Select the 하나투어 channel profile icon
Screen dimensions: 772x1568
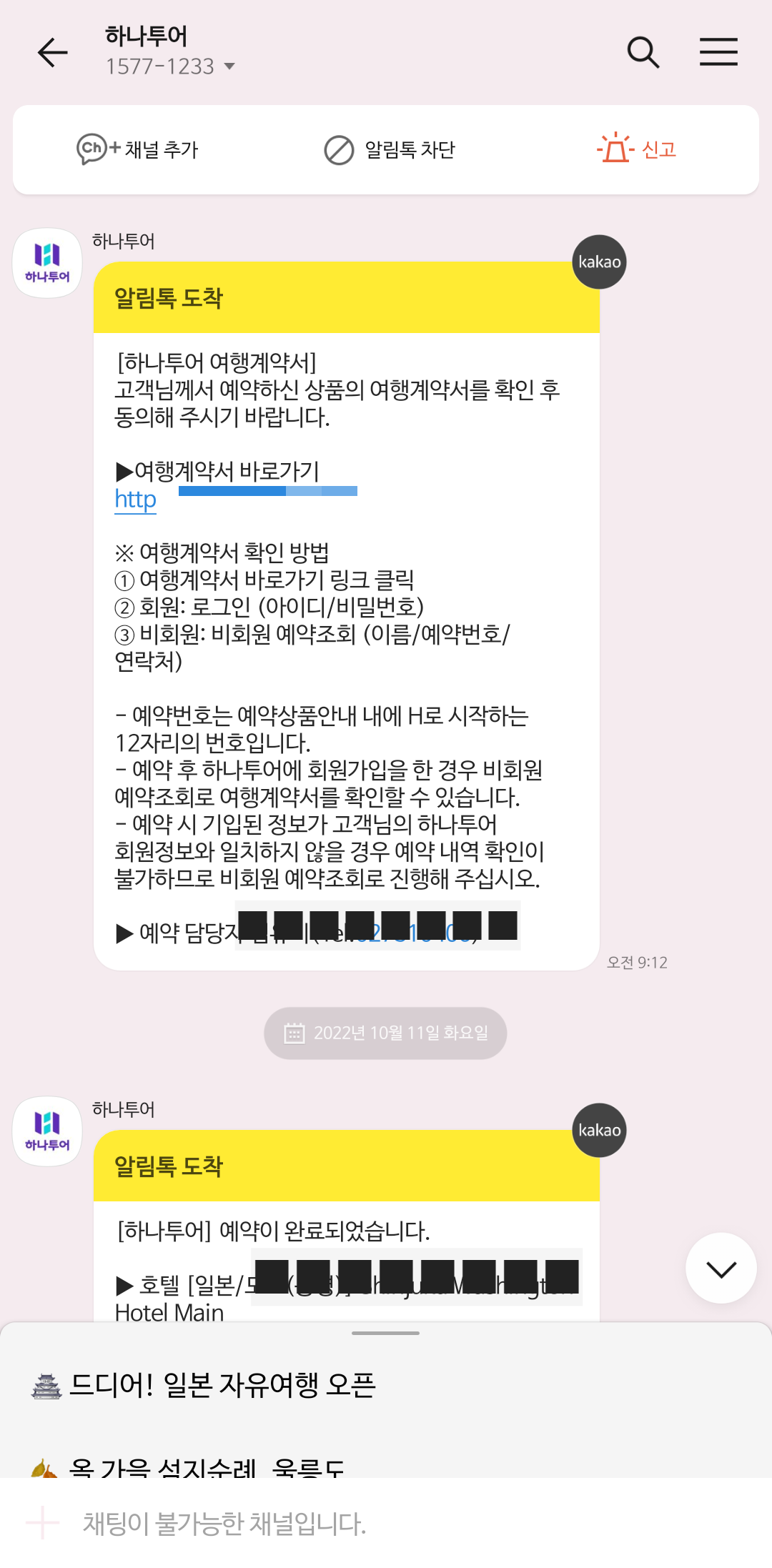46,262
